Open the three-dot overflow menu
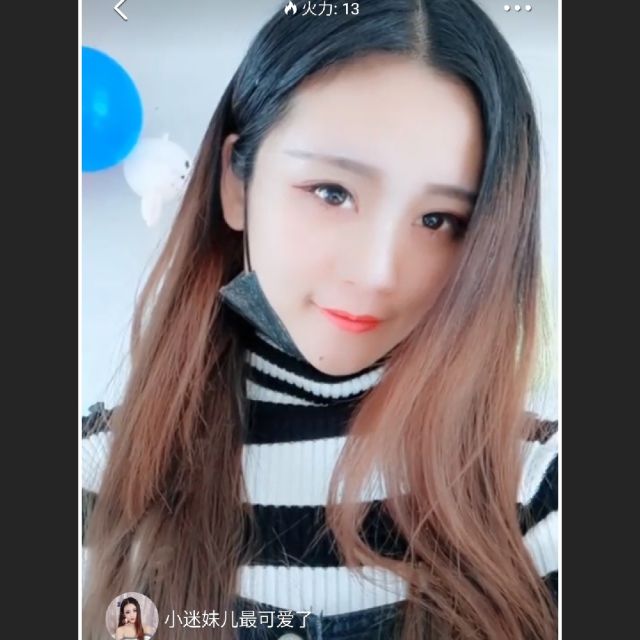 [518, 9]
